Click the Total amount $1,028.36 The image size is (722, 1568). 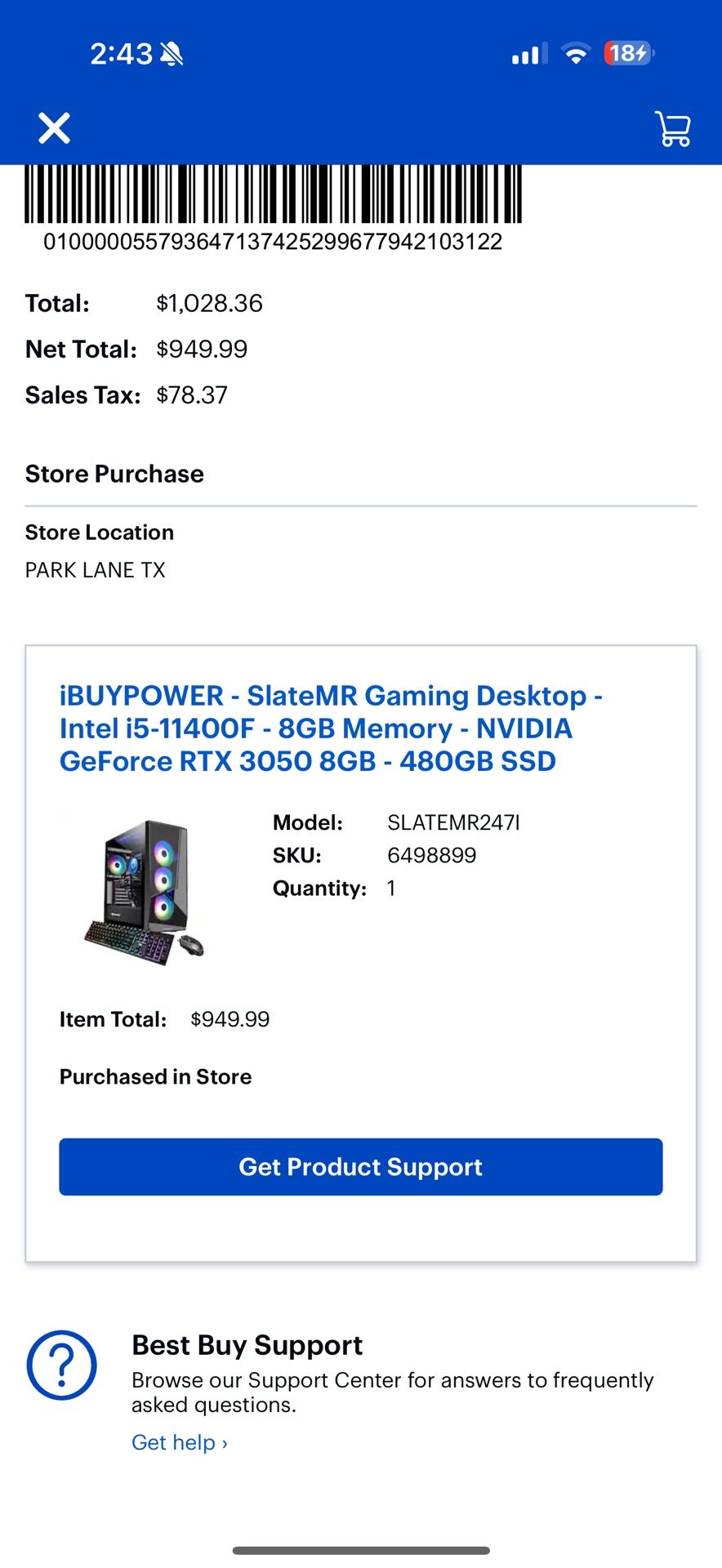tap(209, 303)
